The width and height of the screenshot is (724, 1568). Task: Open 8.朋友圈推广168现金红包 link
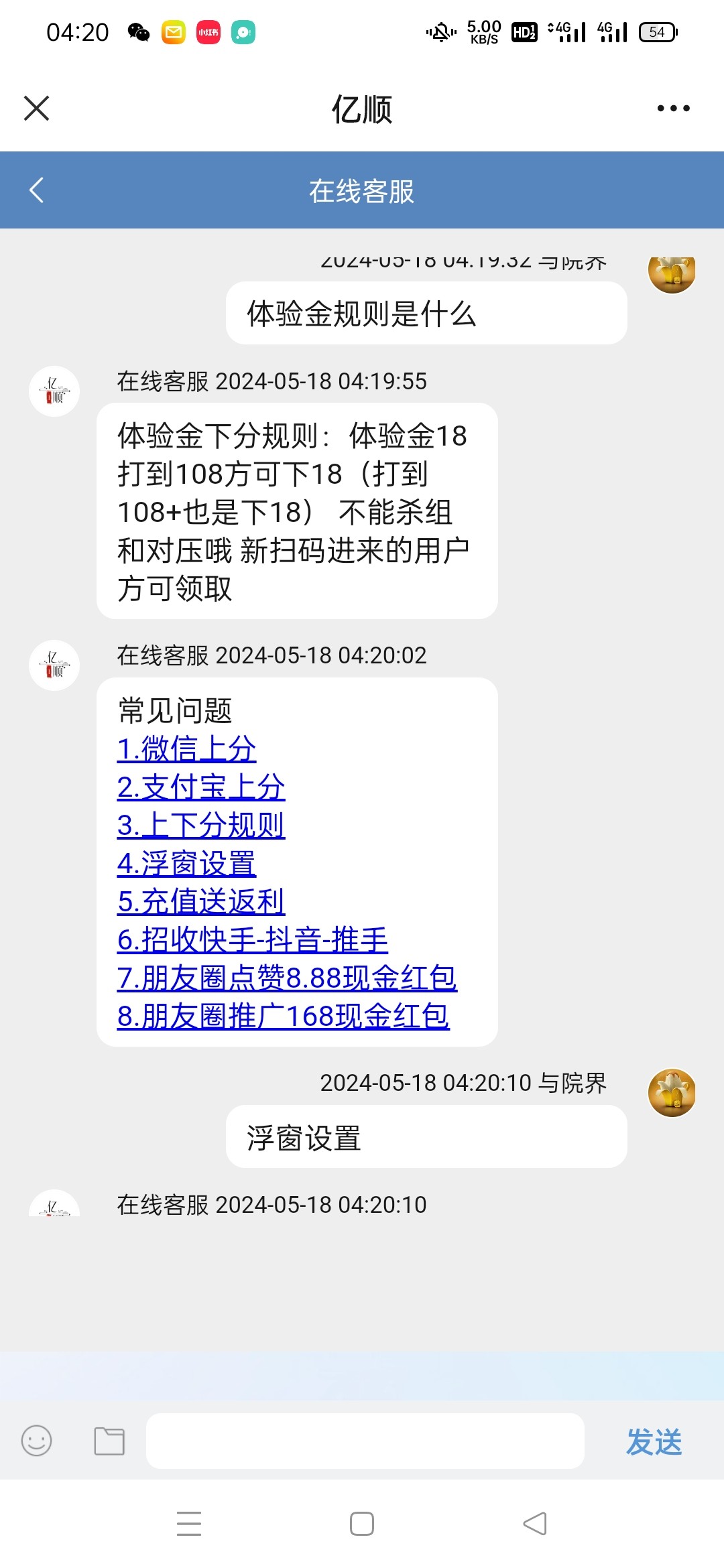(x=283, y=1016)
